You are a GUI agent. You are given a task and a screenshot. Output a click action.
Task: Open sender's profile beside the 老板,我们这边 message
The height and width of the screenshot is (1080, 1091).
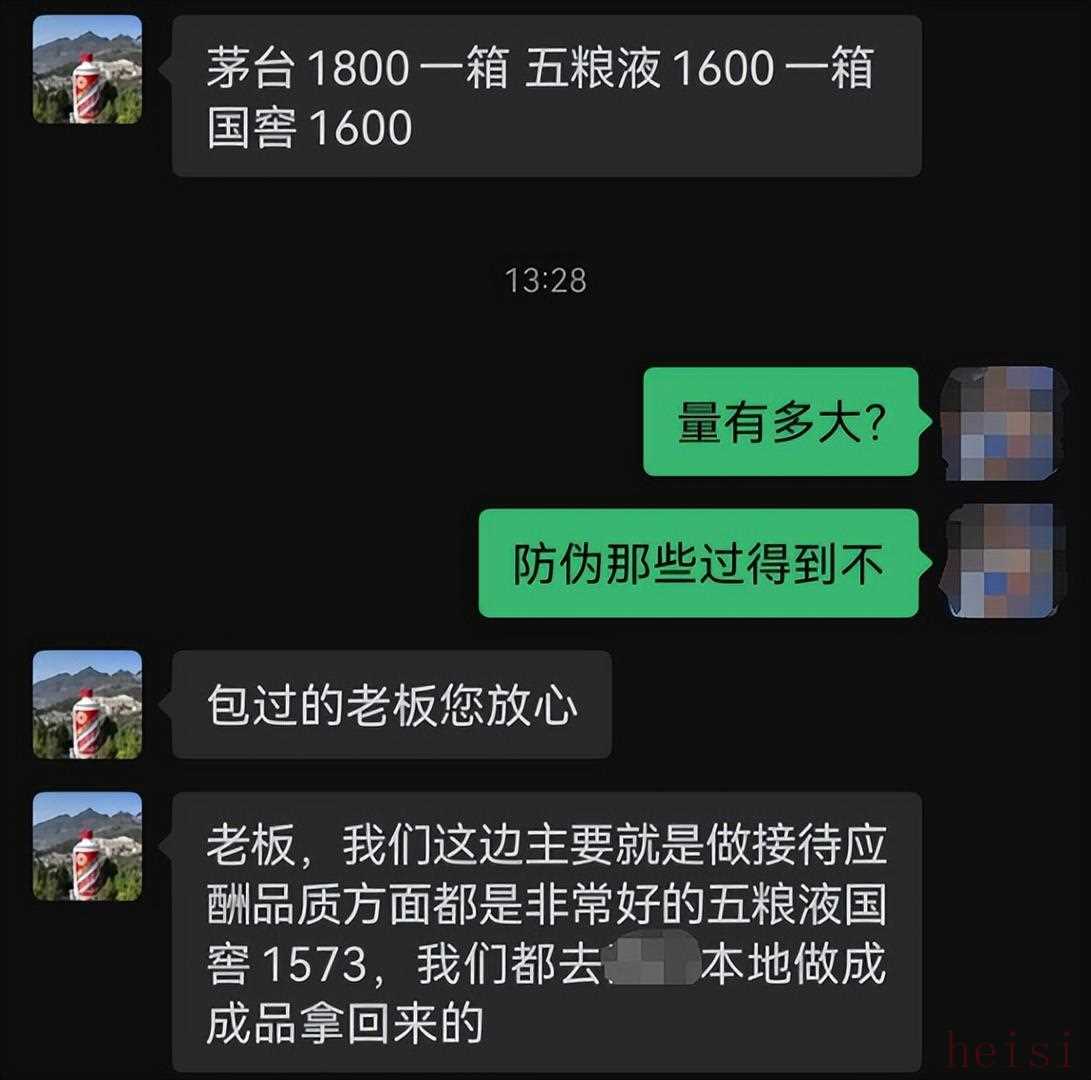pos(87,846)
